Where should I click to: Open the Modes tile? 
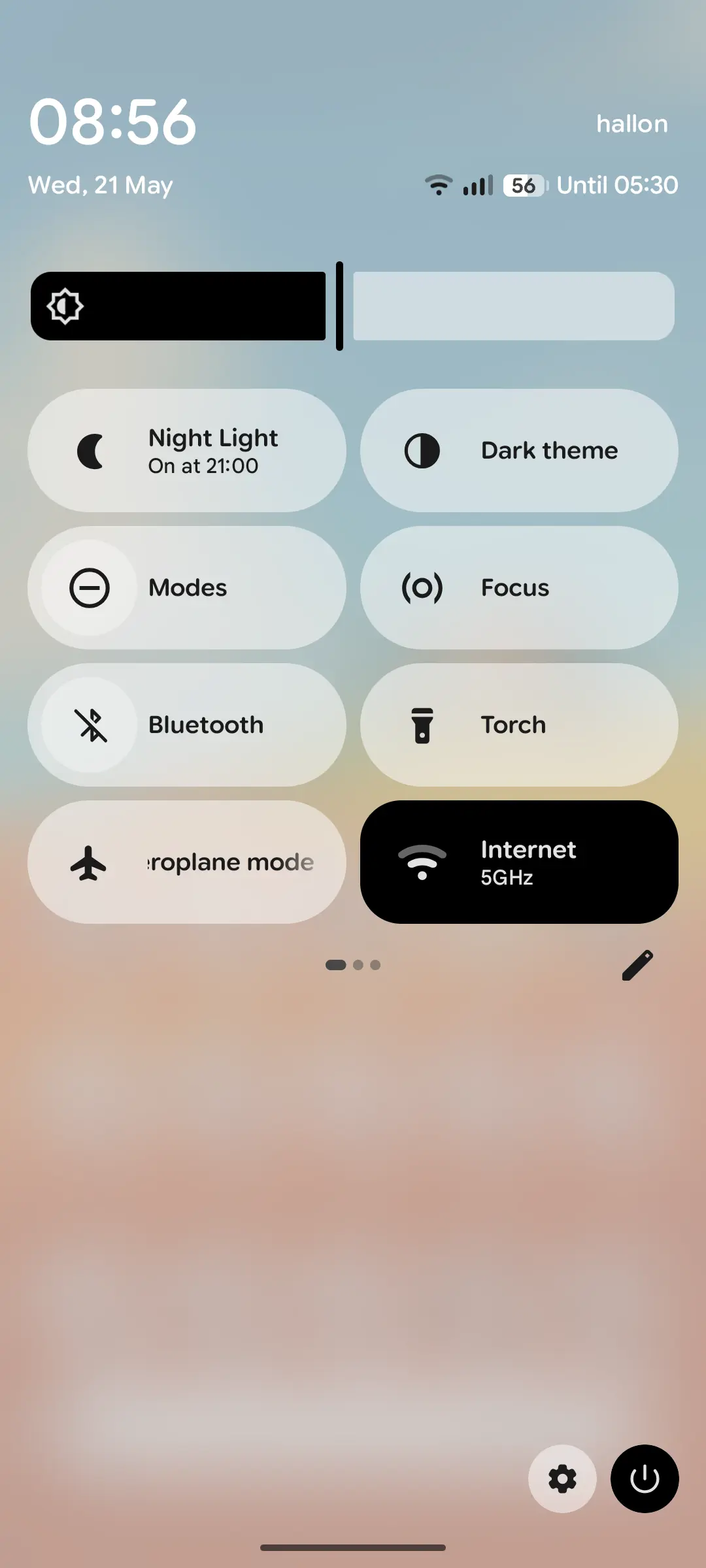coord(187,588)
